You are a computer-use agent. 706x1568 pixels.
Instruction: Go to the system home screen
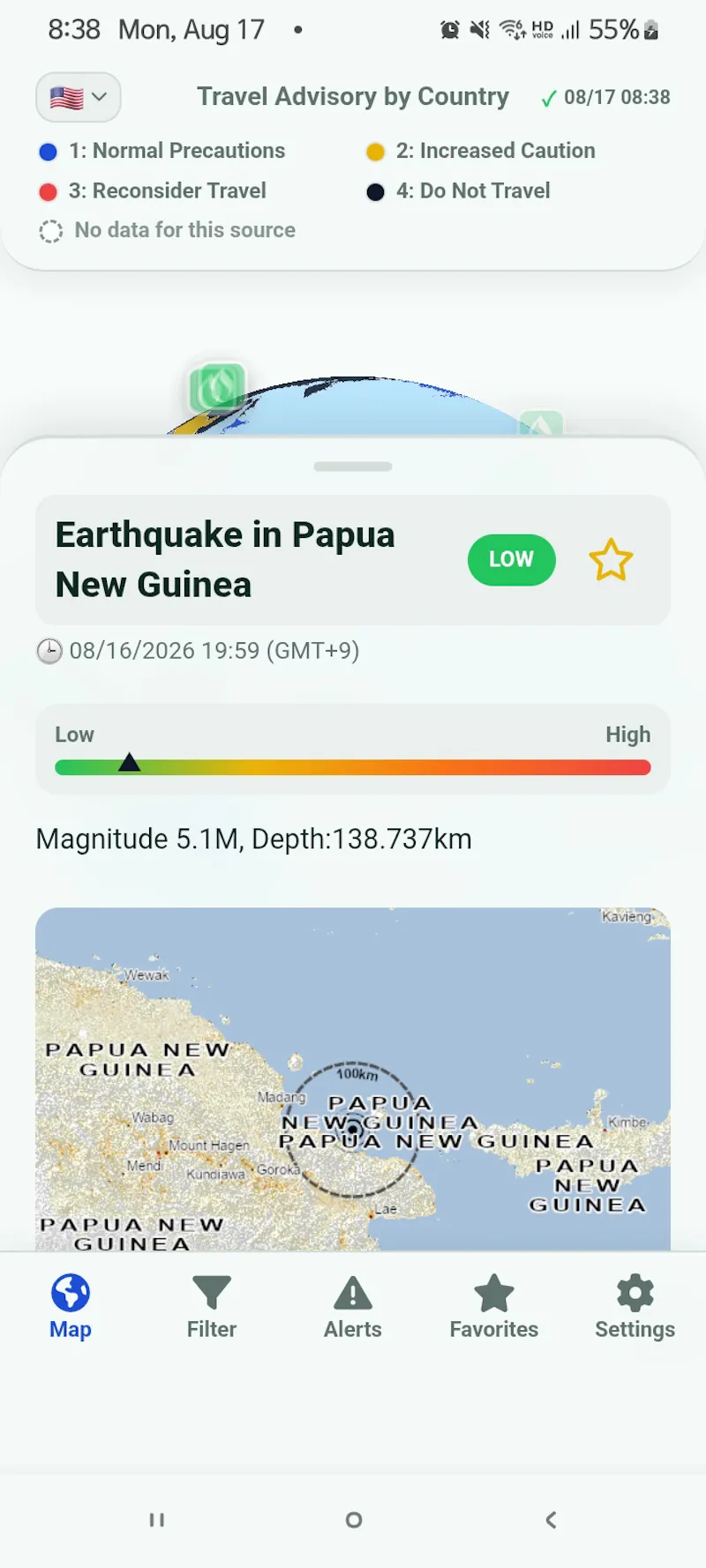point(354,1519)
